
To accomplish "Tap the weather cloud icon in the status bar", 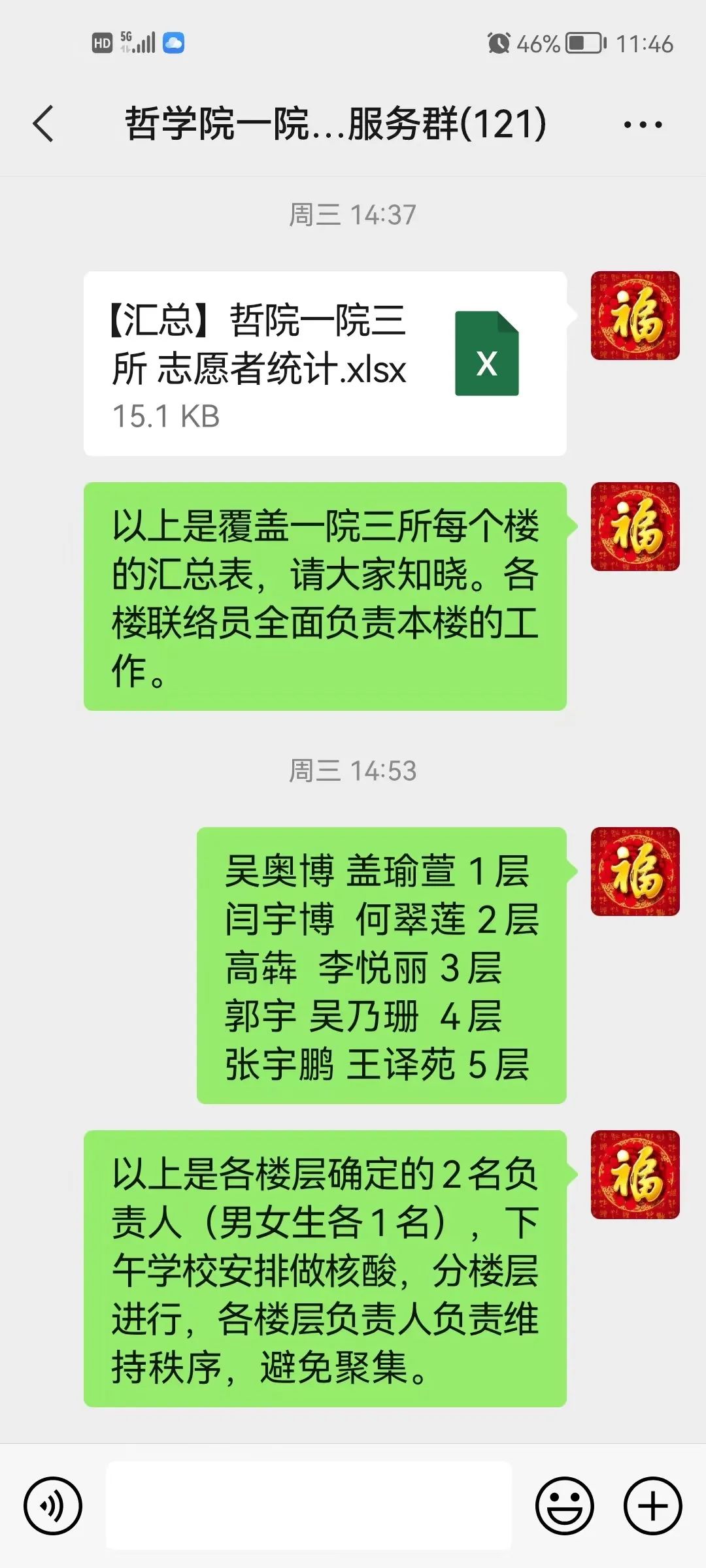I will point(173,44).
